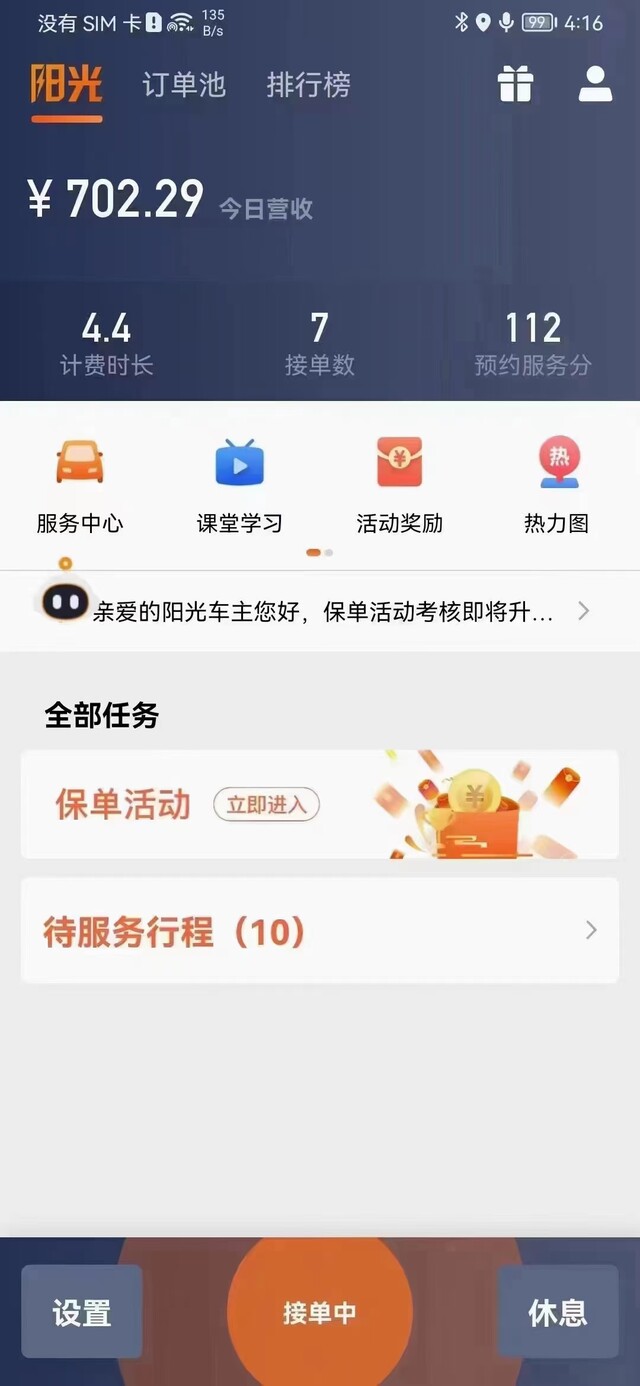Open 活动奖励

[x=400, y=487]
